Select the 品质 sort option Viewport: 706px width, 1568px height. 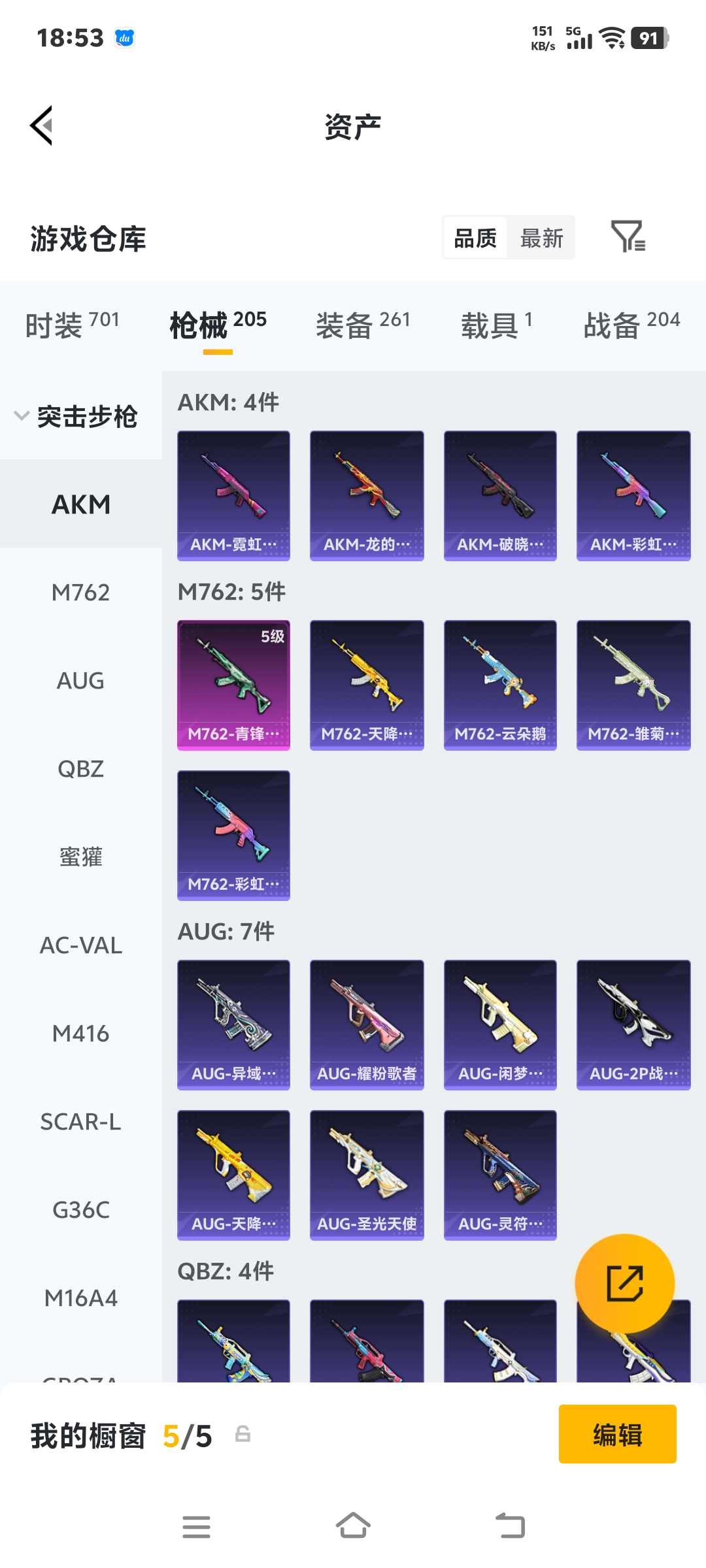[475, 238]
